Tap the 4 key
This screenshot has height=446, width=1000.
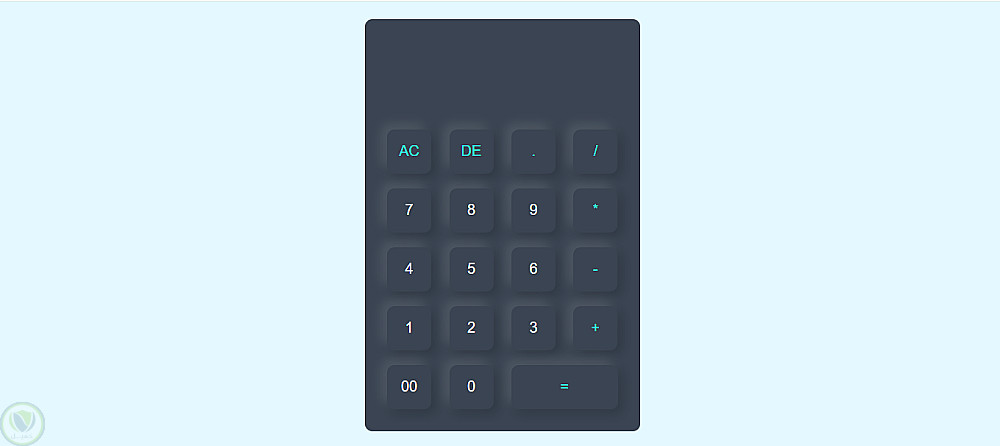click(x=409, y=269)
